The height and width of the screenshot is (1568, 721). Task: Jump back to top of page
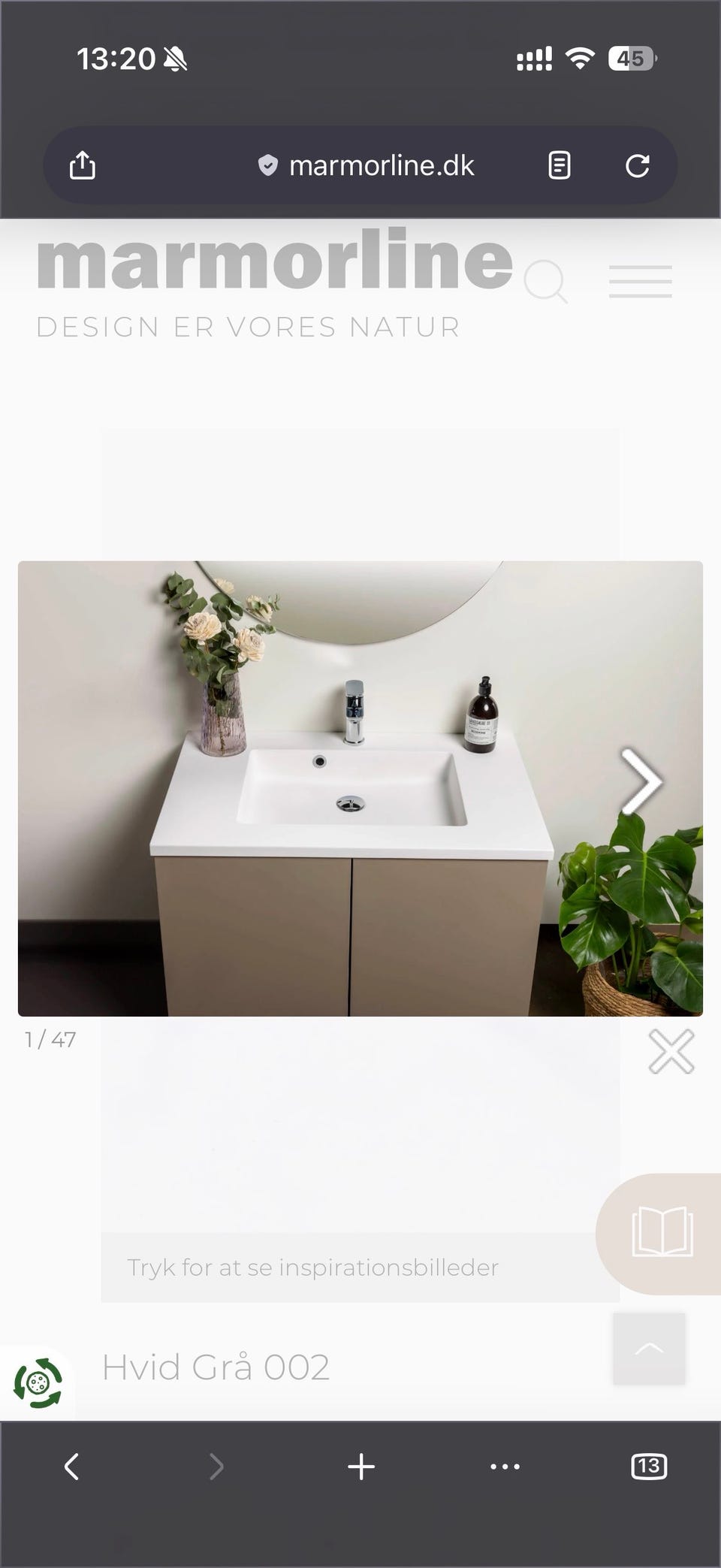pos(649,1349)
